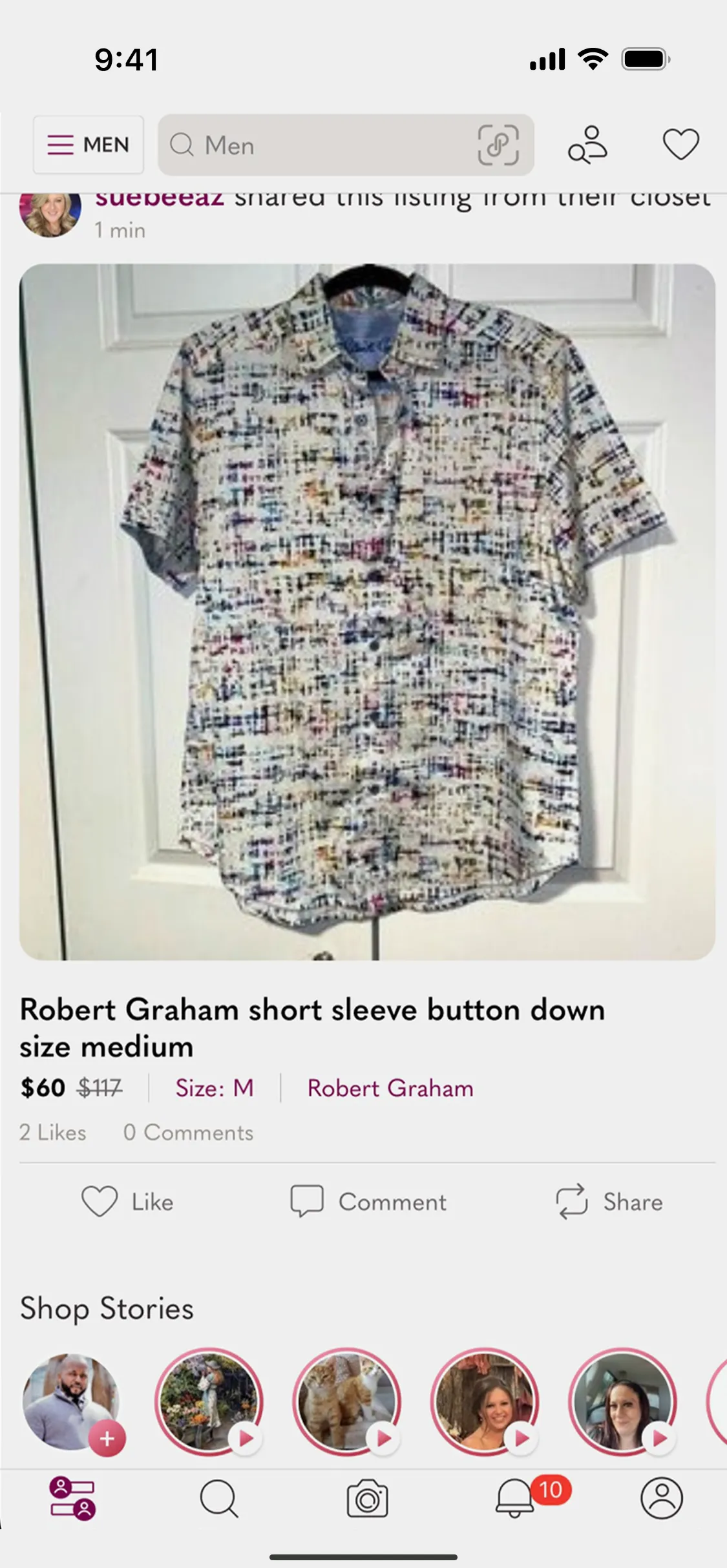
Task: Switch to the search tab
Action: [219, 1498]
